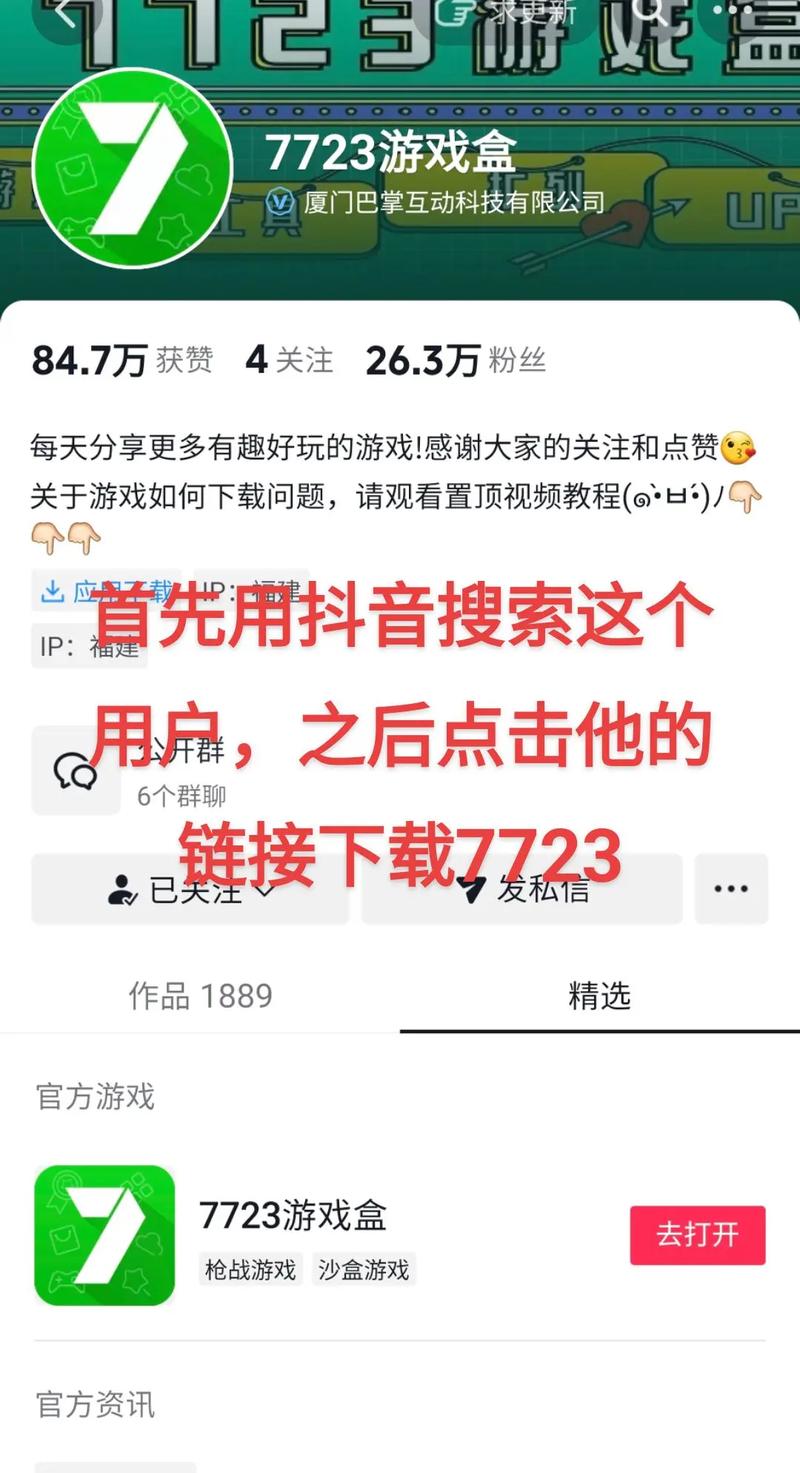
Task: Switch to the 作品 1889 tab
Action: coord(200,996)
